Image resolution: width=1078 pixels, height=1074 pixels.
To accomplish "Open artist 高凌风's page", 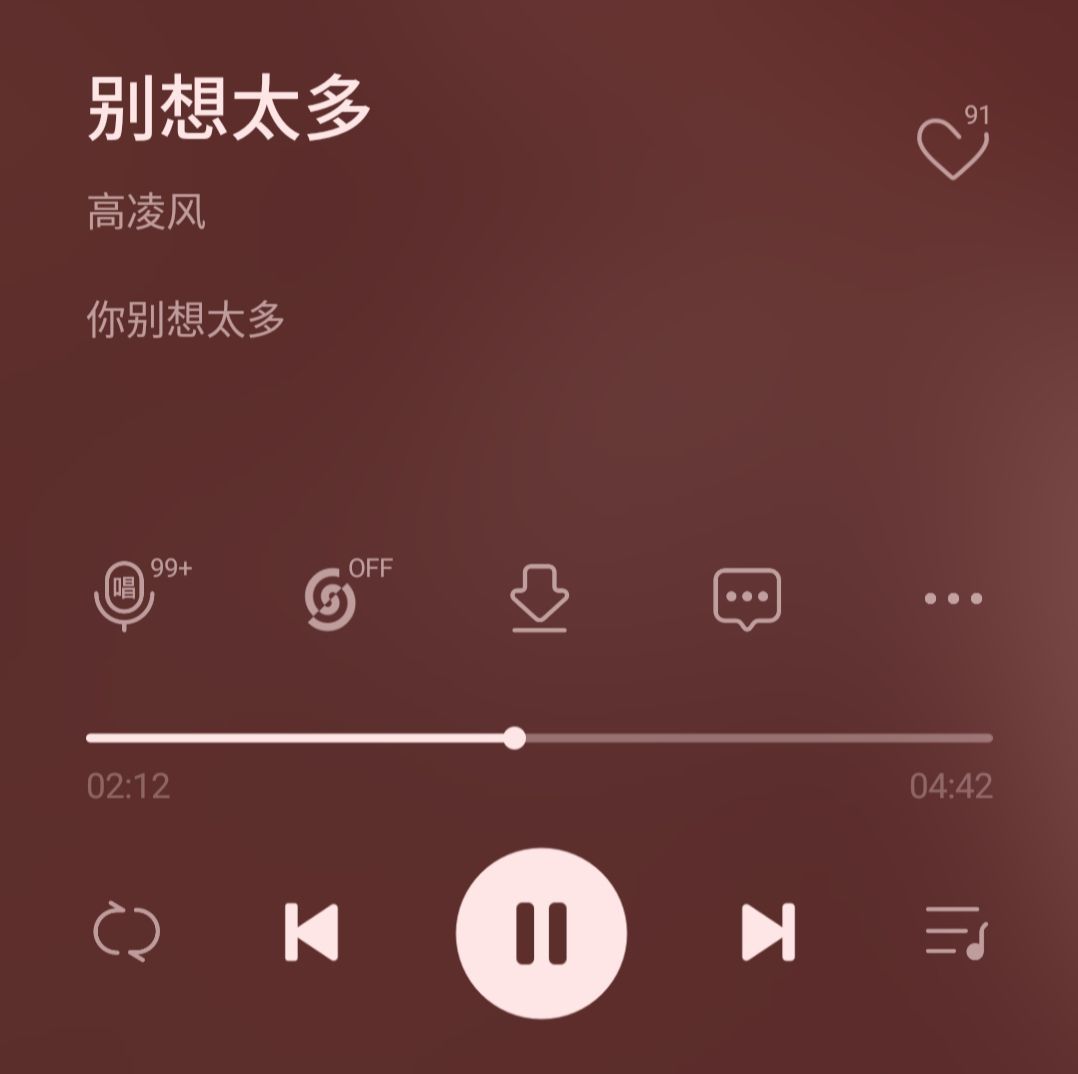I will [x=146, y=214].
